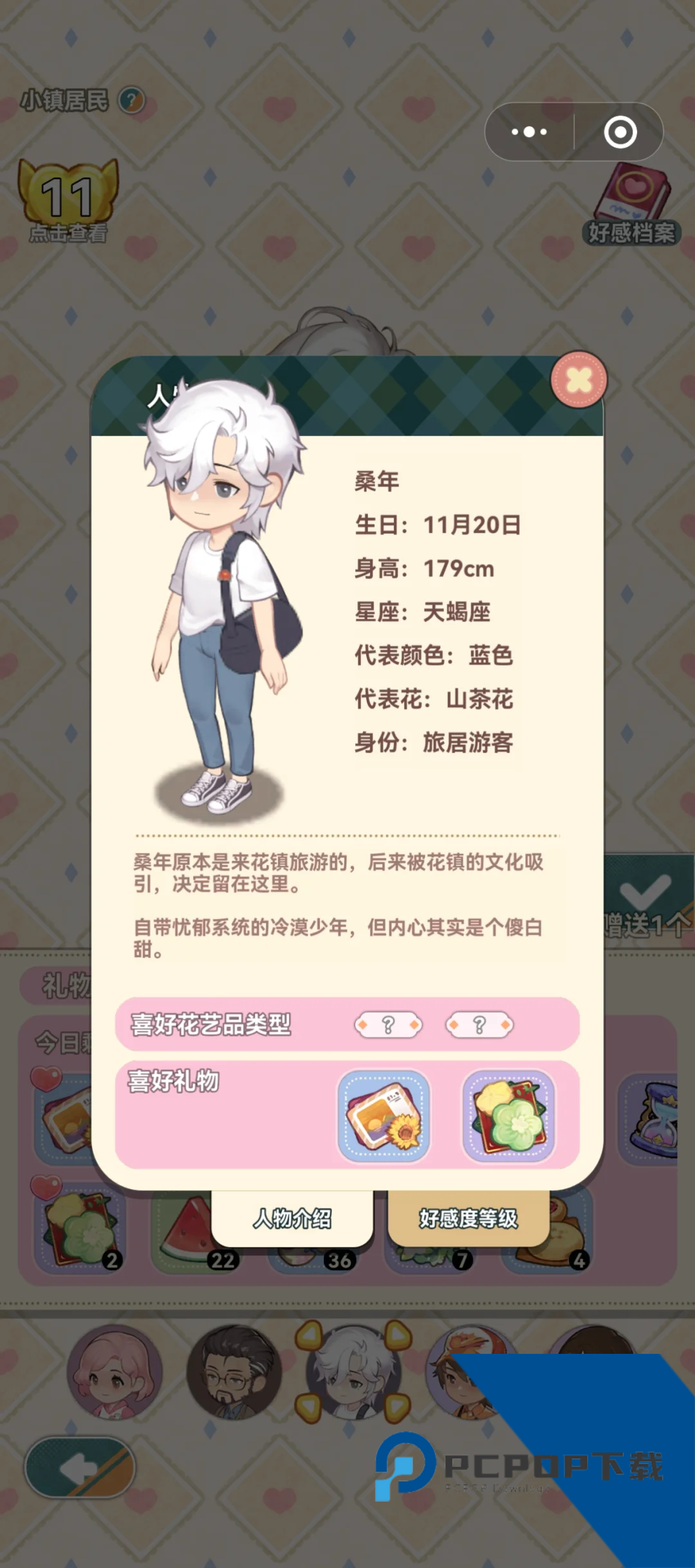The image size is (695, 1568).
Task: Select the watermelon gift with 22 count
Action: tap(187, 1230)
